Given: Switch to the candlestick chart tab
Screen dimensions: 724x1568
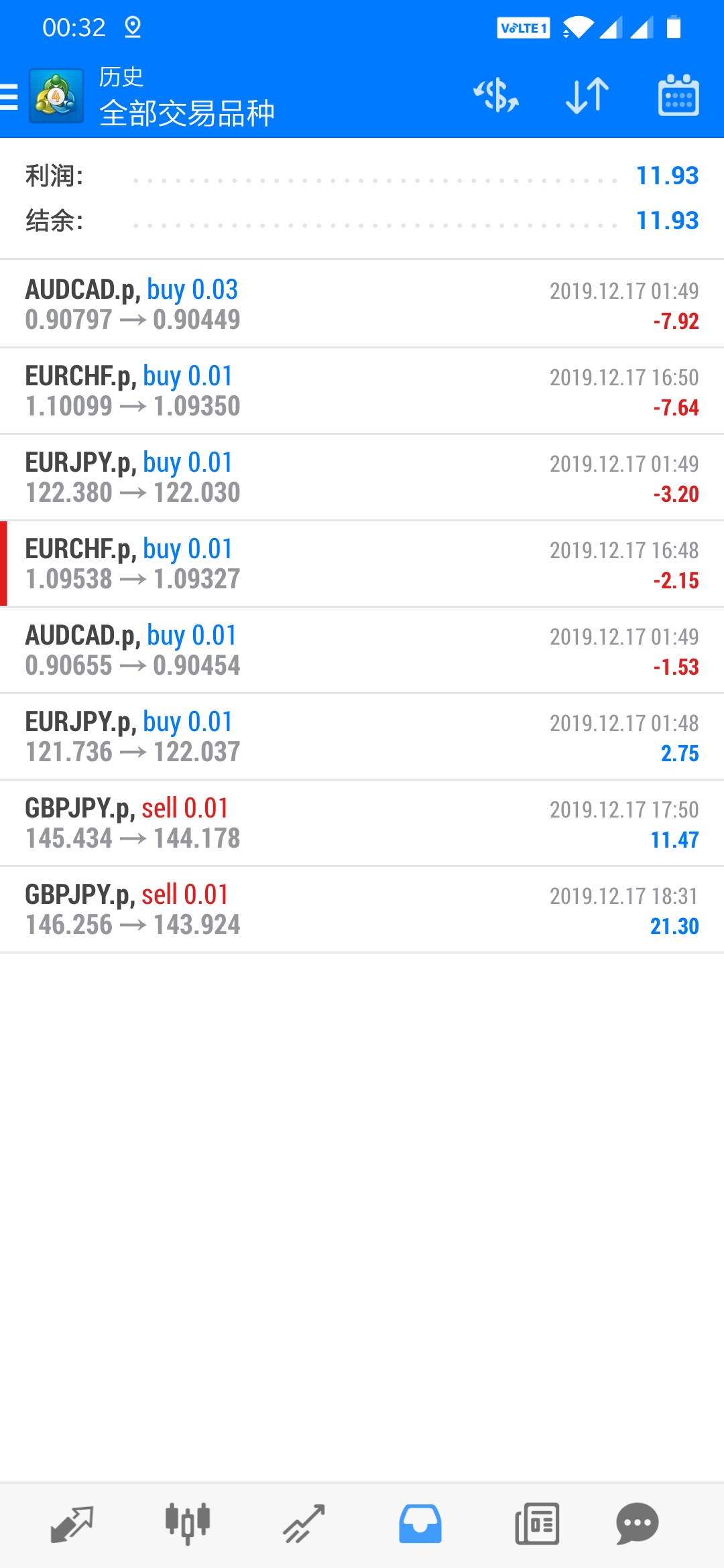Looking at the screenshot, I should 188,1524.
